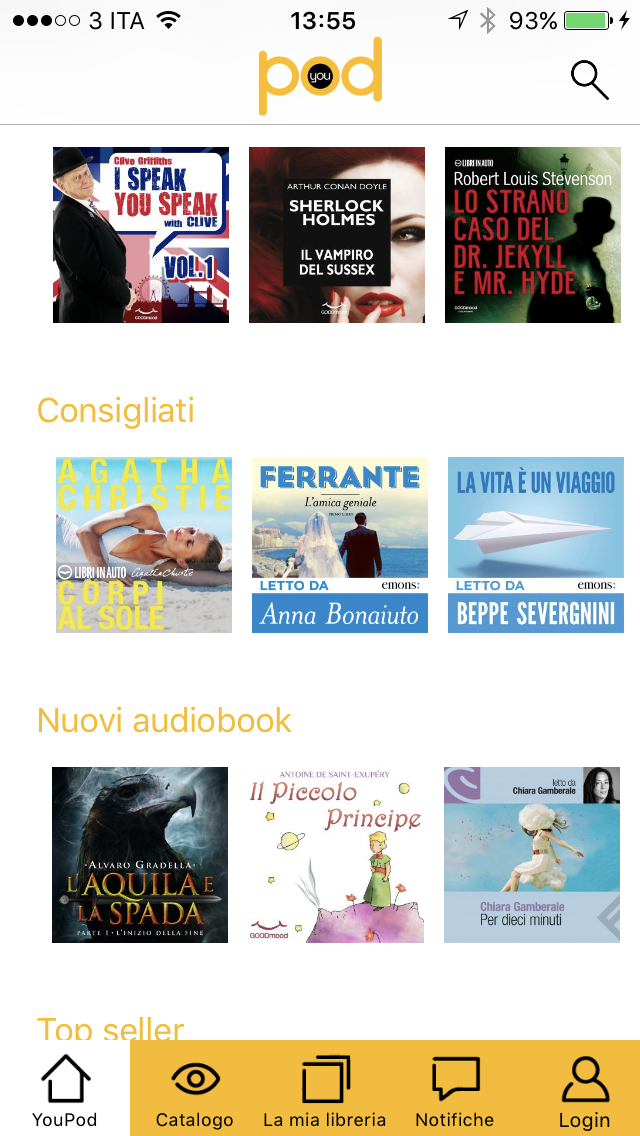Viewport: 640px width, 1136px height.
Task: Switch to the Notifiche tab
Action: (x=455, y=1092)
